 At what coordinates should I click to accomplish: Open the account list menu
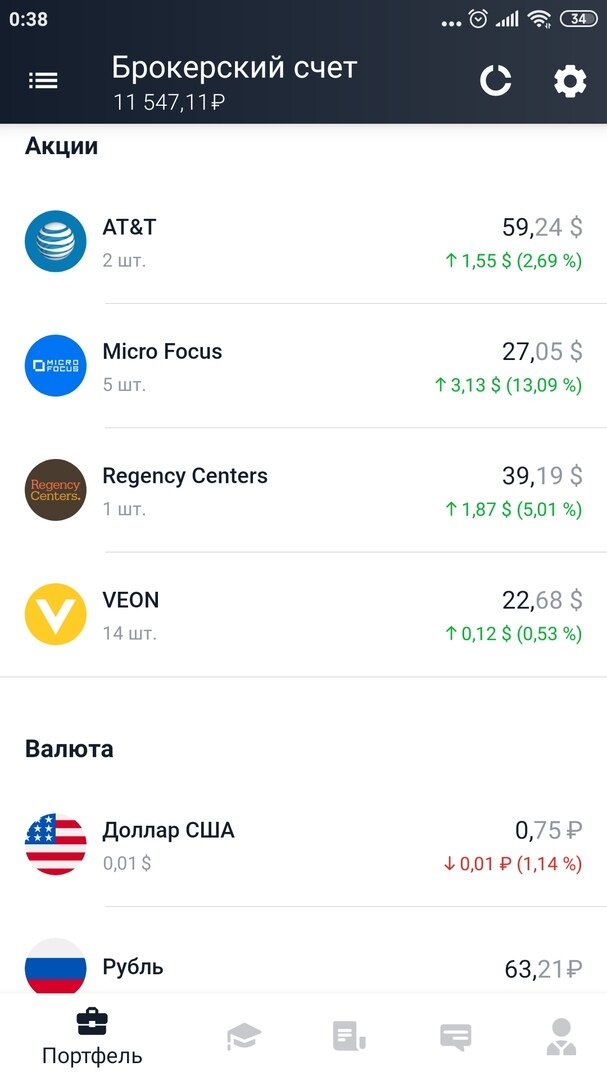[x=43, y=81]
